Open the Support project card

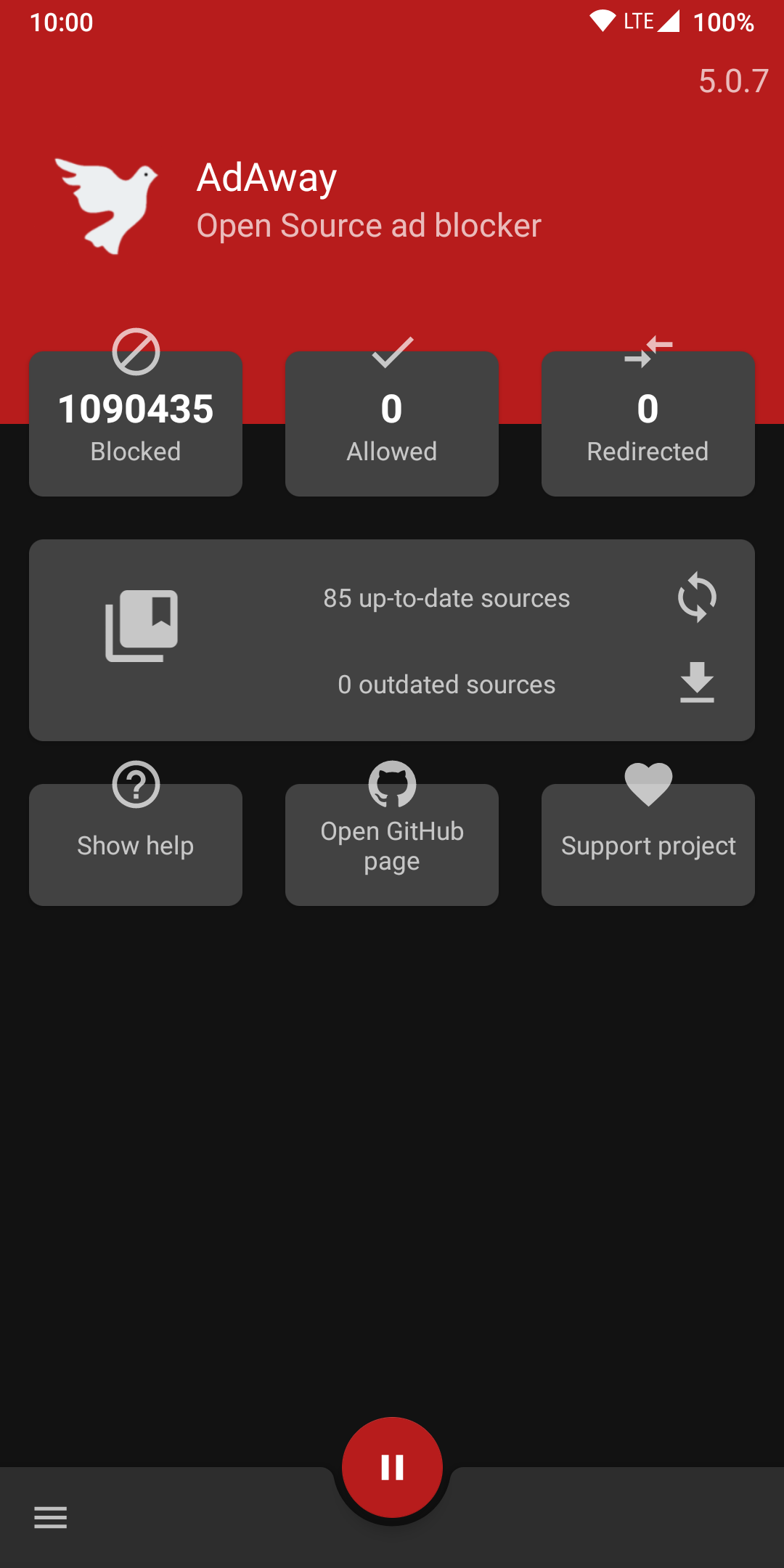click(648, 845)
